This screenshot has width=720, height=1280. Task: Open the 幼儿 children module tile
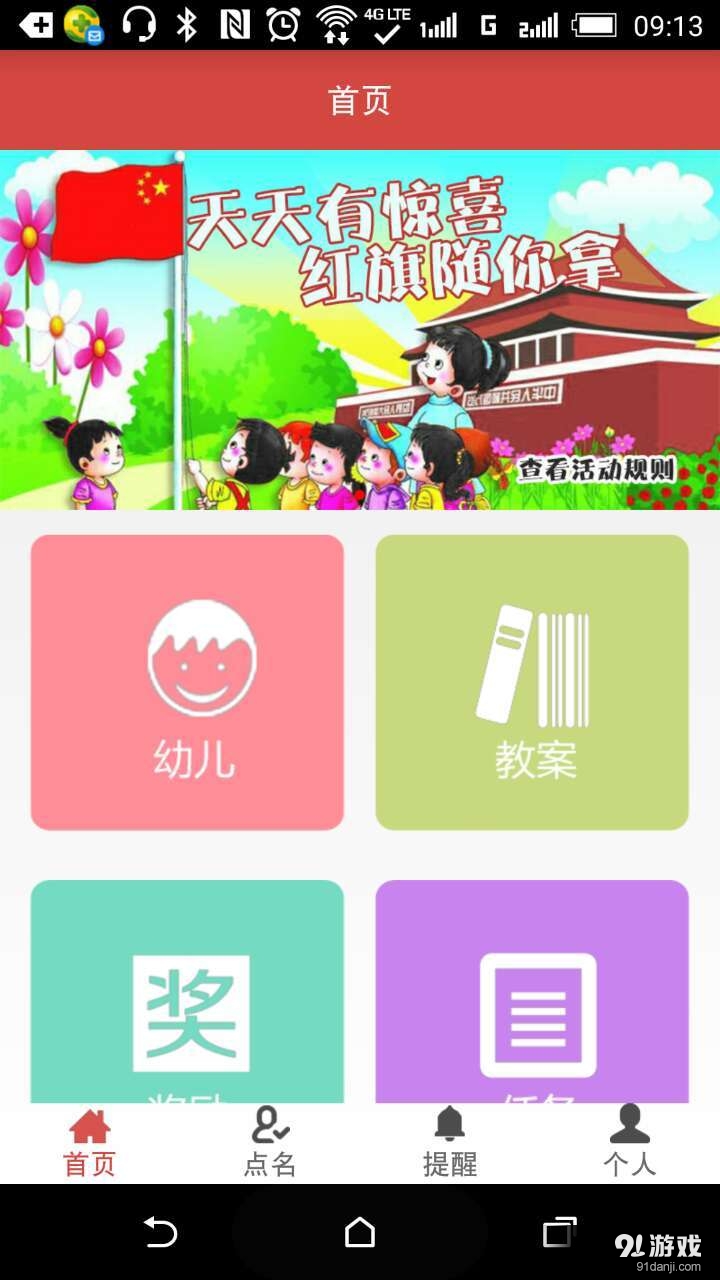pyautogui.click(x=186, y=682)
